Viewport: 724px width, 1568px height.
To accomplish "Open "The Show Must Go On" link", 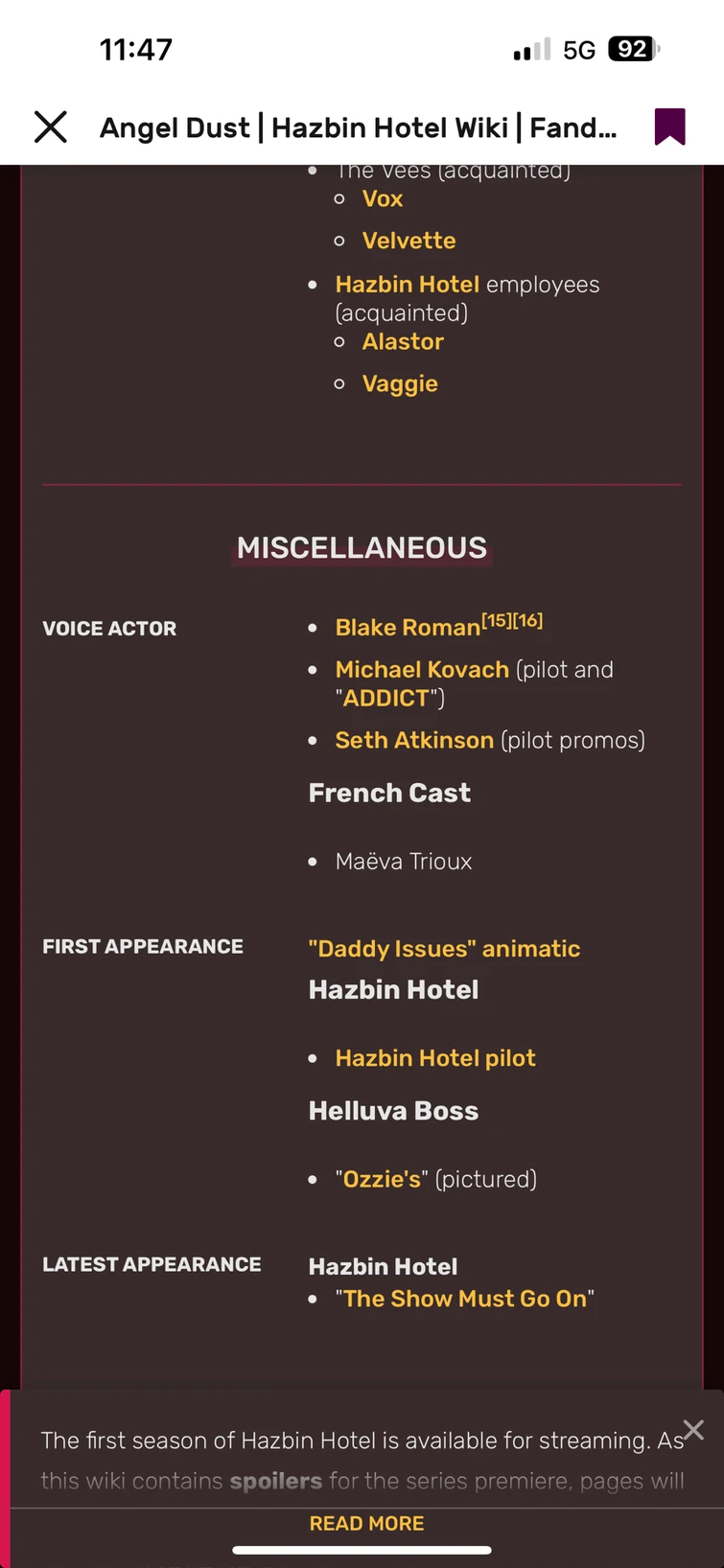I will (x=464, y=1299).
